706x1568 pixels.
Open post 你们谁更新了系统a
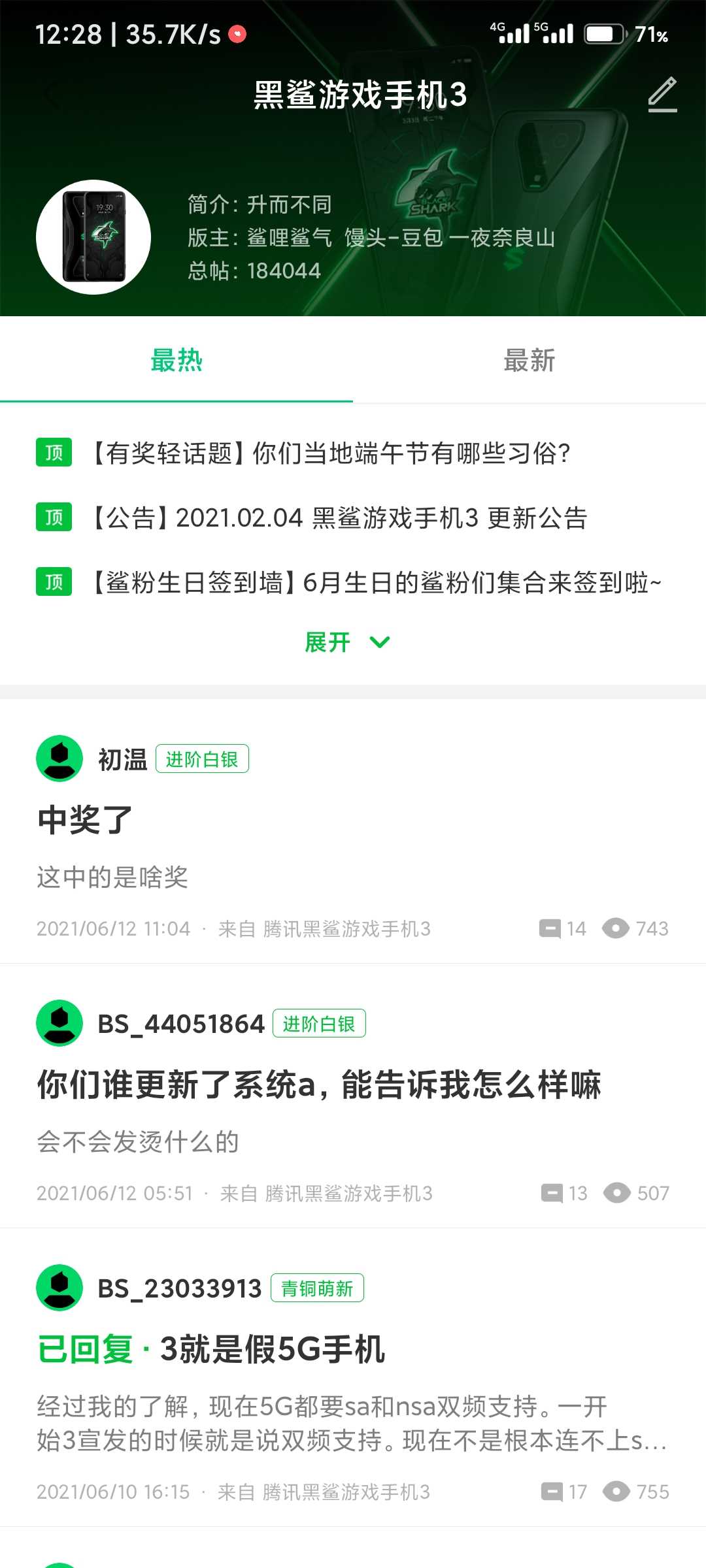pyautogui.click(x=319, y=1085)
